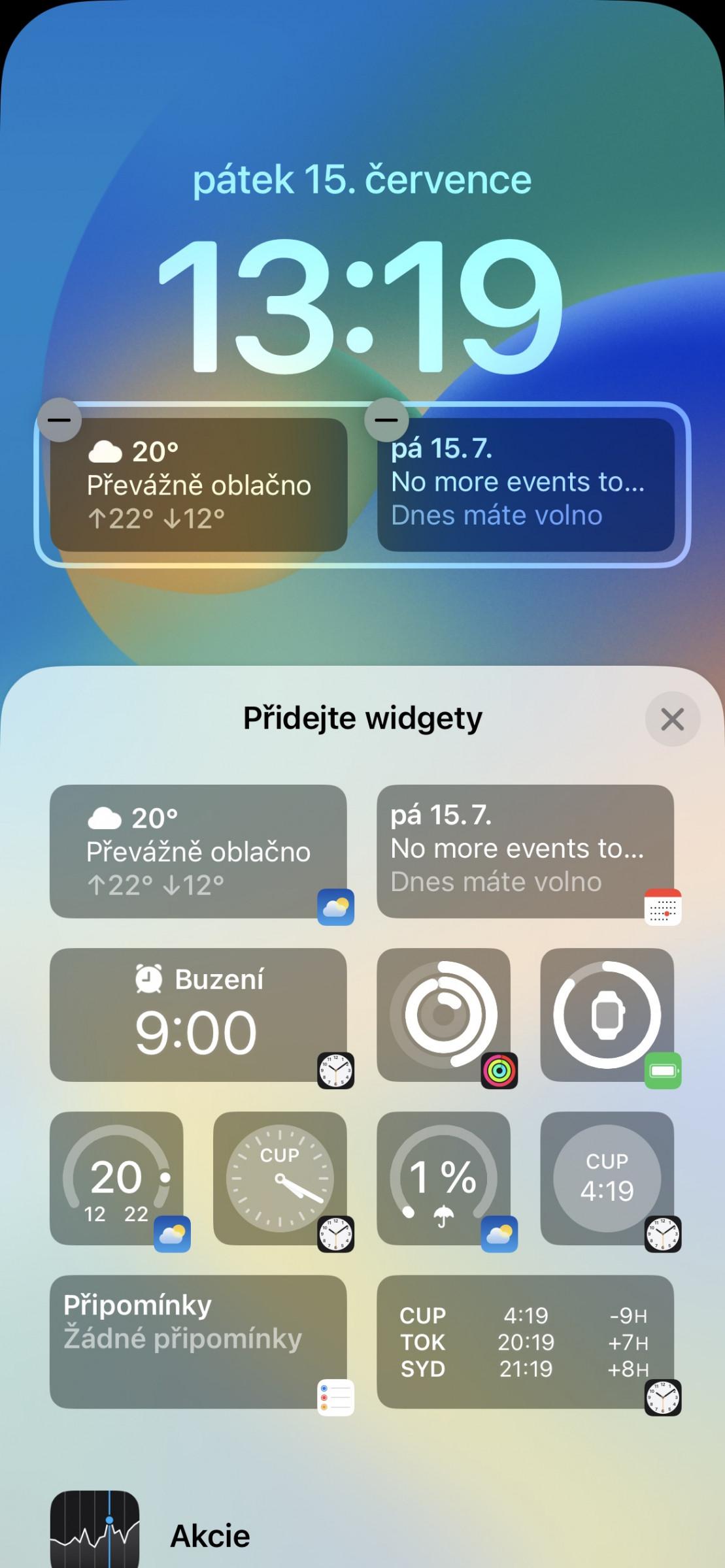This screenshot has height=1568, width=725.
Task: Add the temperature gauge widget showing 20
Action: point(117,1178)
